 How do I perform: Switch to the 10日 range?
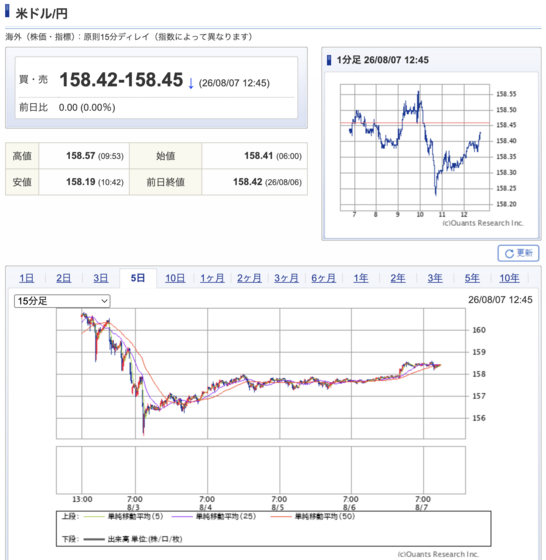point(175,278)
